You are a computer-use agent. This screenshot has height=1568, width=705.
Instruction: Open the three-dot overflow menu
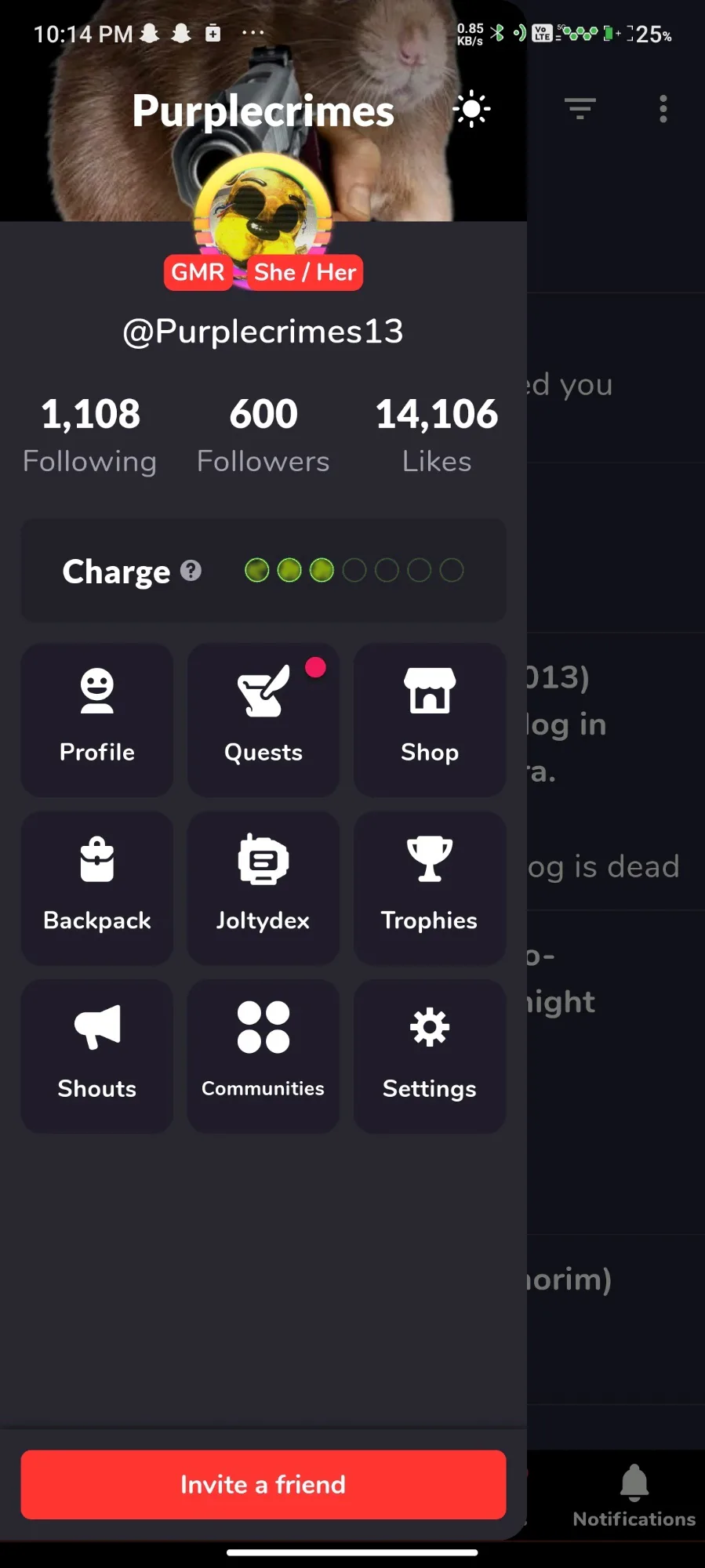coord(663,109)
